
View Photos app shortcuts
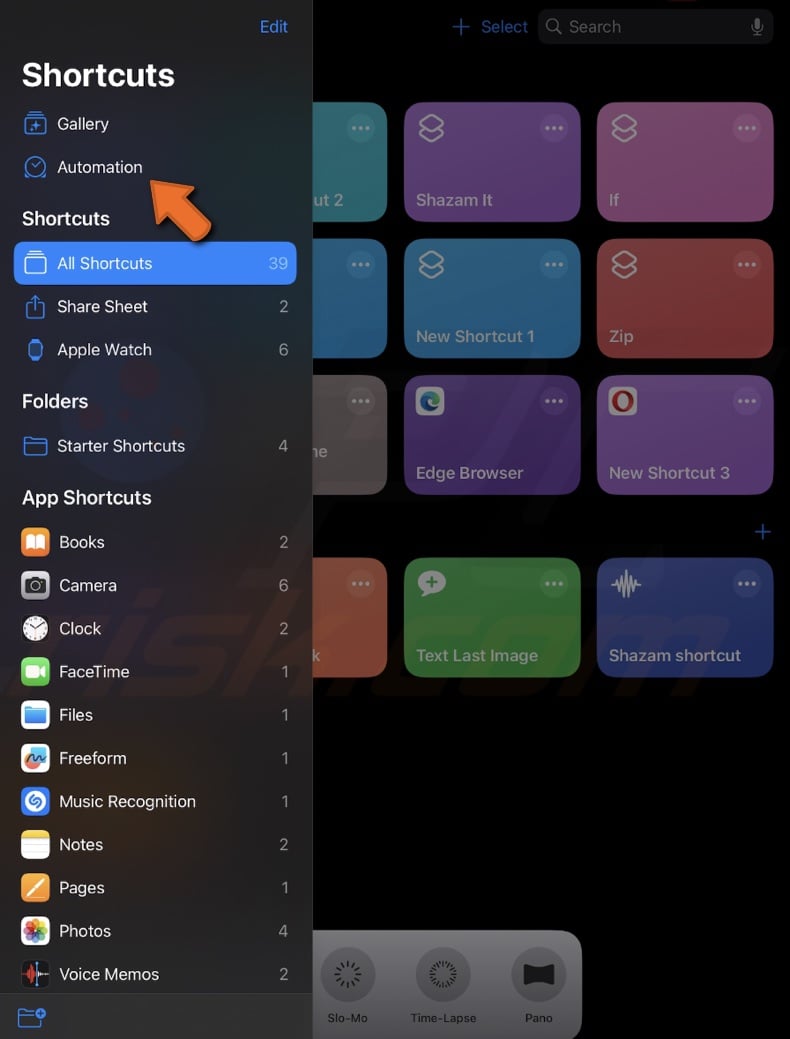click(x=84, y=931)
